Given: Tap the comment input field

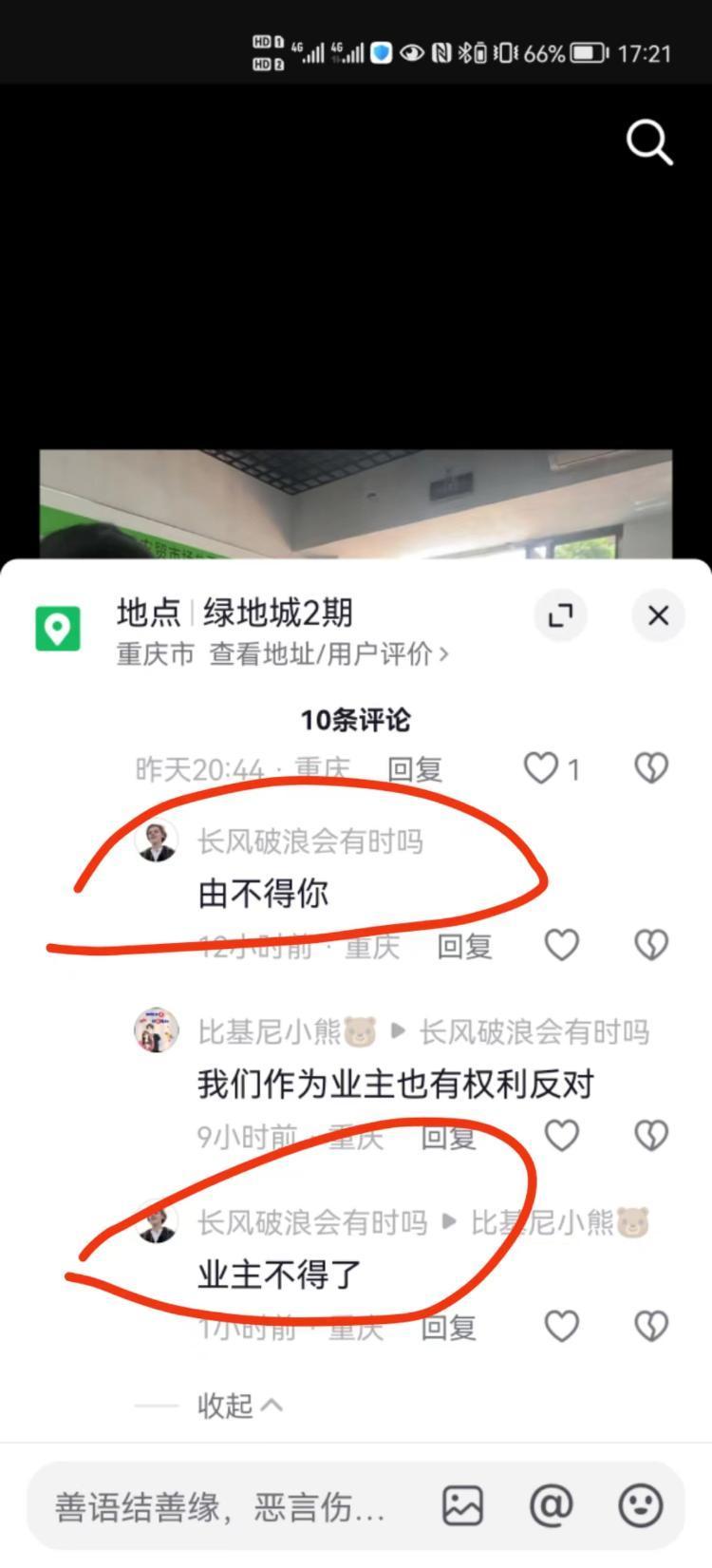Looking at the screenshot, I should 223,1506.
